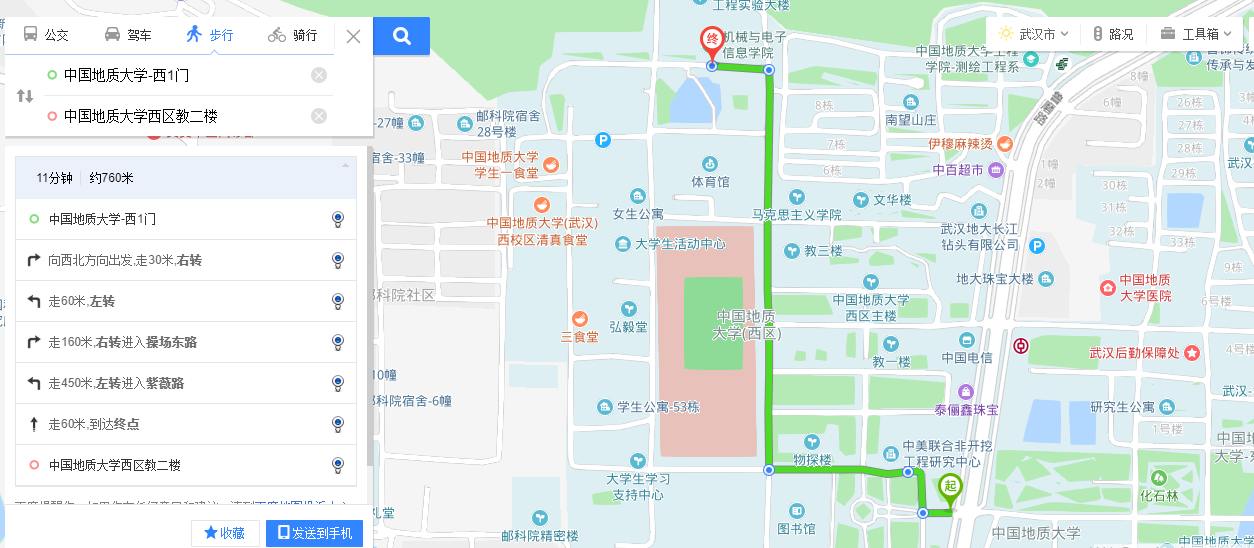
Task: Clear the start point field
Action: click(x=319, y=75)
